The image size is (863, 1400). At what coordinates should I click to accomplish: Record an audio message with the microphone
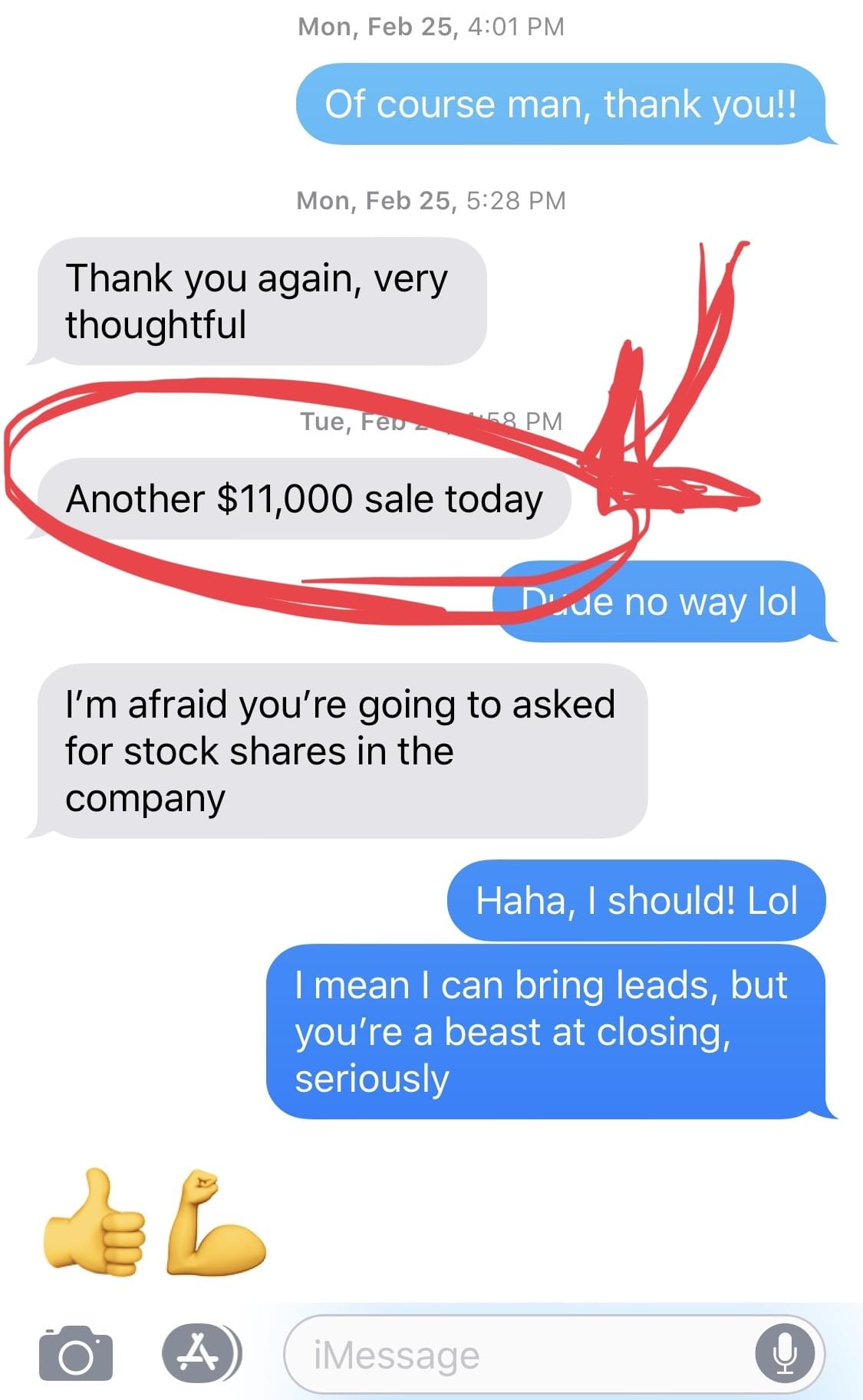[x=784, y=1355]
